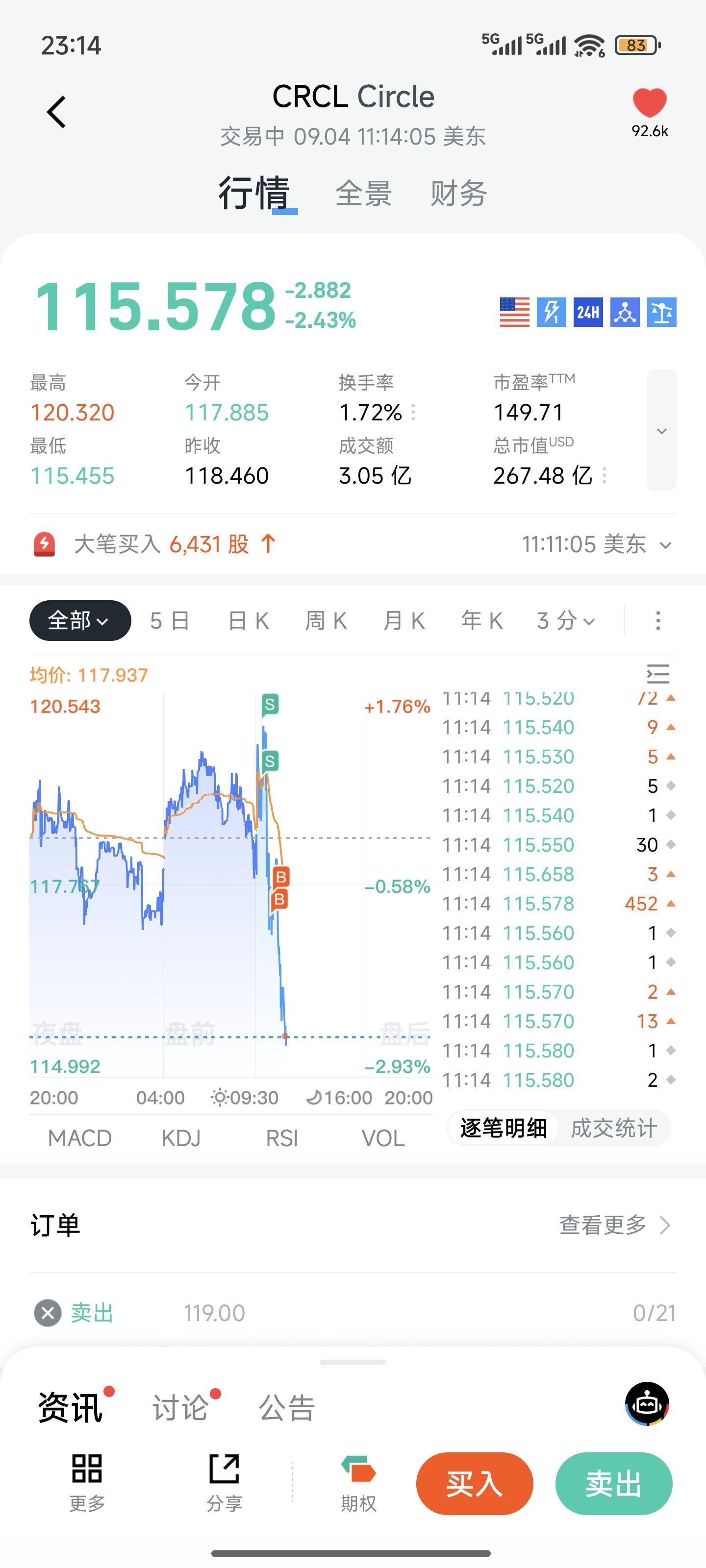Expand the quote details chevron panel

pyautogui.click(x=661, y=430)
